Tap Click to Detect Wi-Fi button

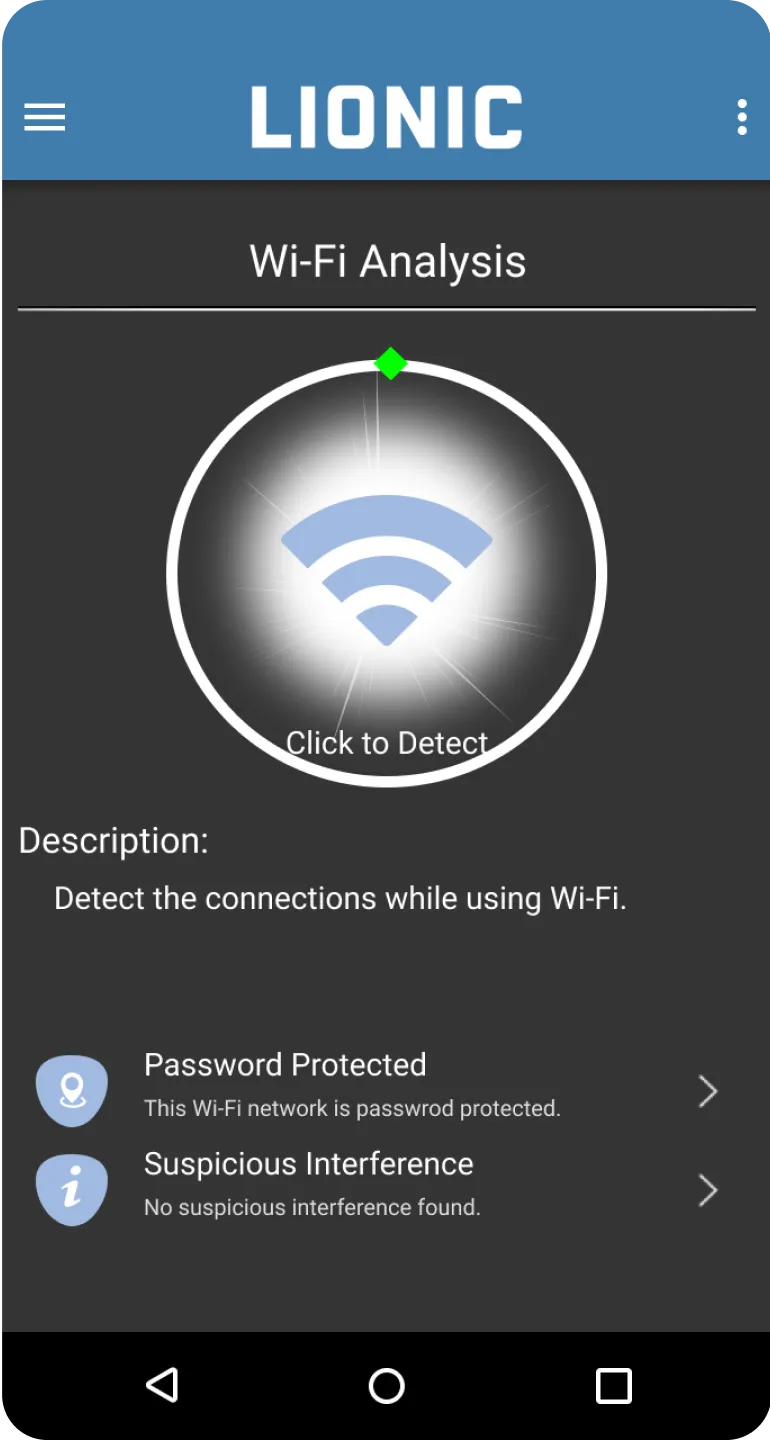click(387, 573)
